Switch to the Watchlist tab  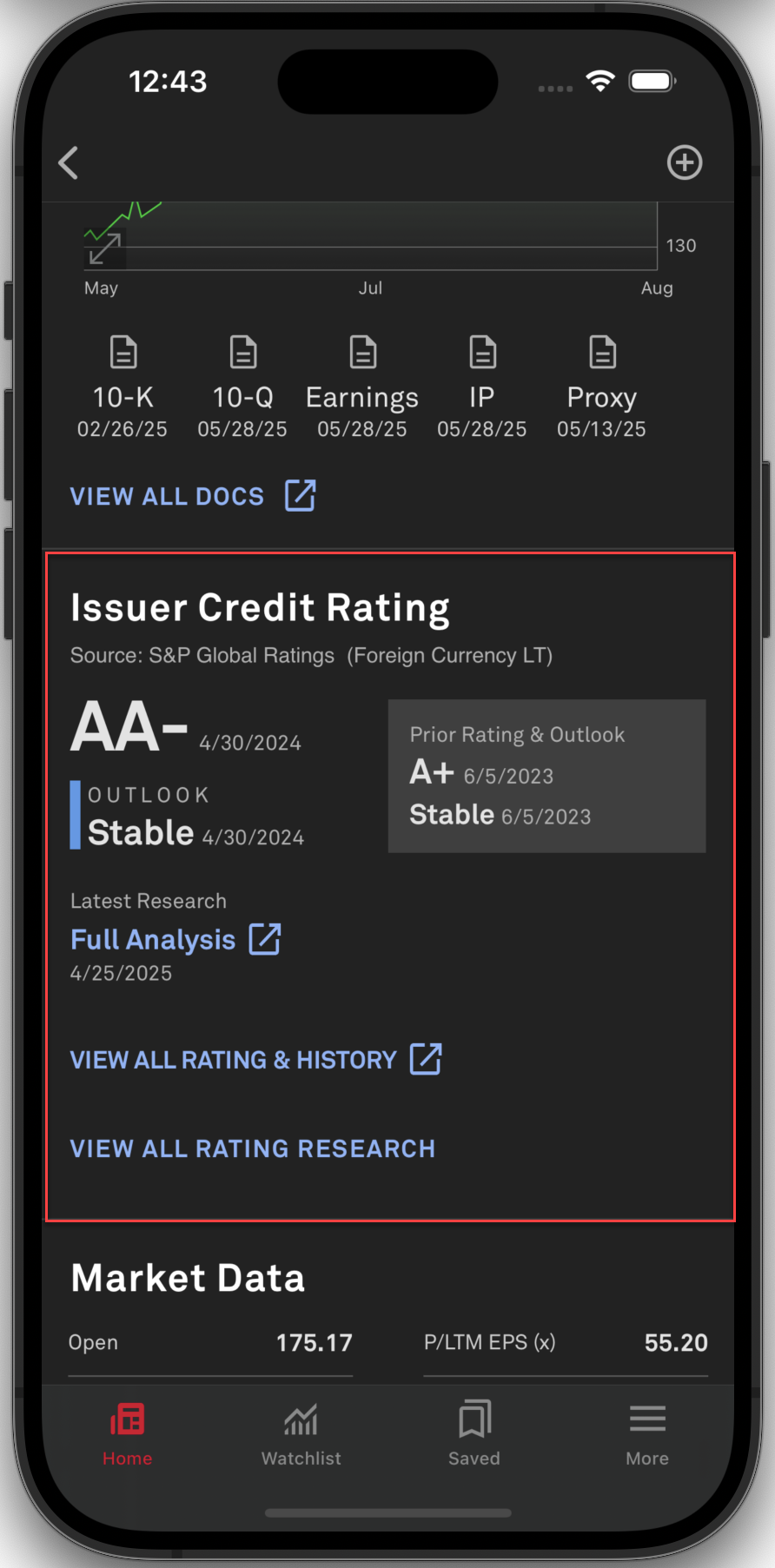301,1433
